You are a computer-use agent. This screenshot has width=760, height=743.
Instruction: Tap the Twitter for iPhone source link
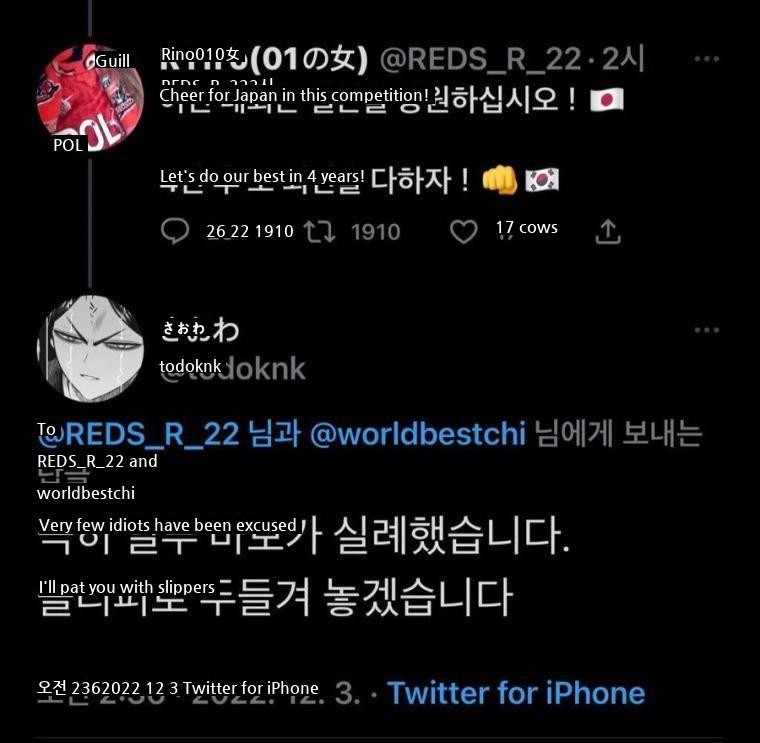pos(516,693)
